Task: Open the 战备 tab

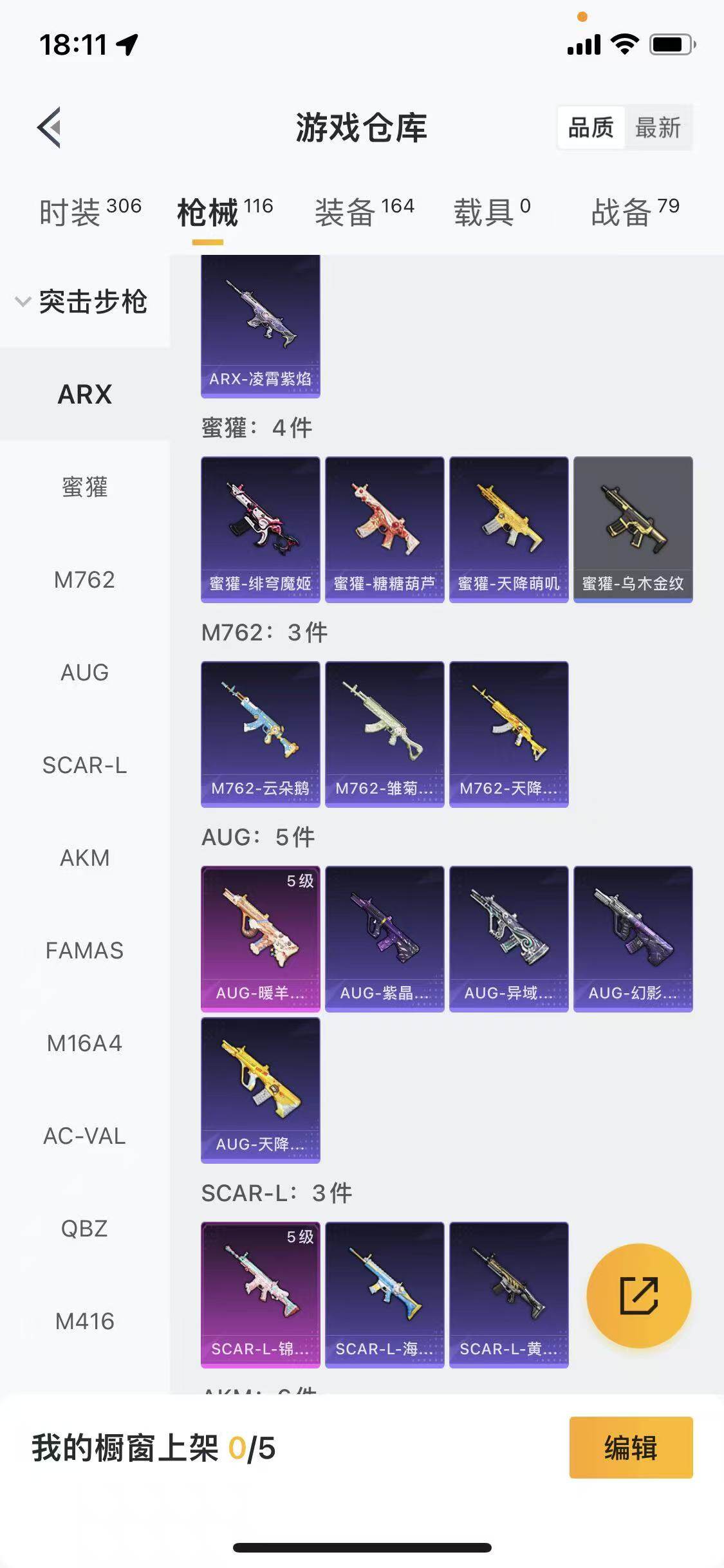Action: 635,212
